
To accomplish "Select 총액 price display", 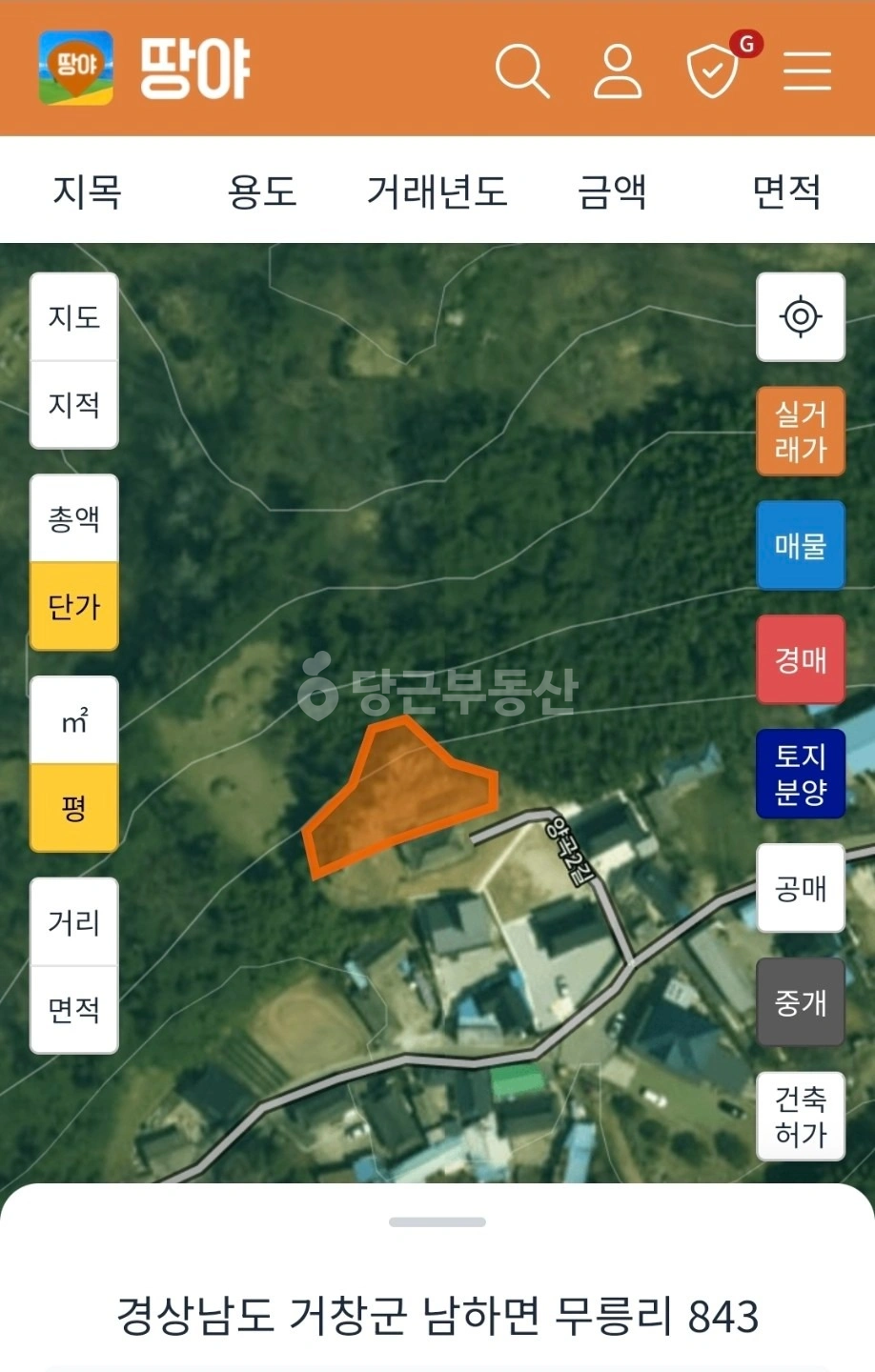I will [74, 519].
